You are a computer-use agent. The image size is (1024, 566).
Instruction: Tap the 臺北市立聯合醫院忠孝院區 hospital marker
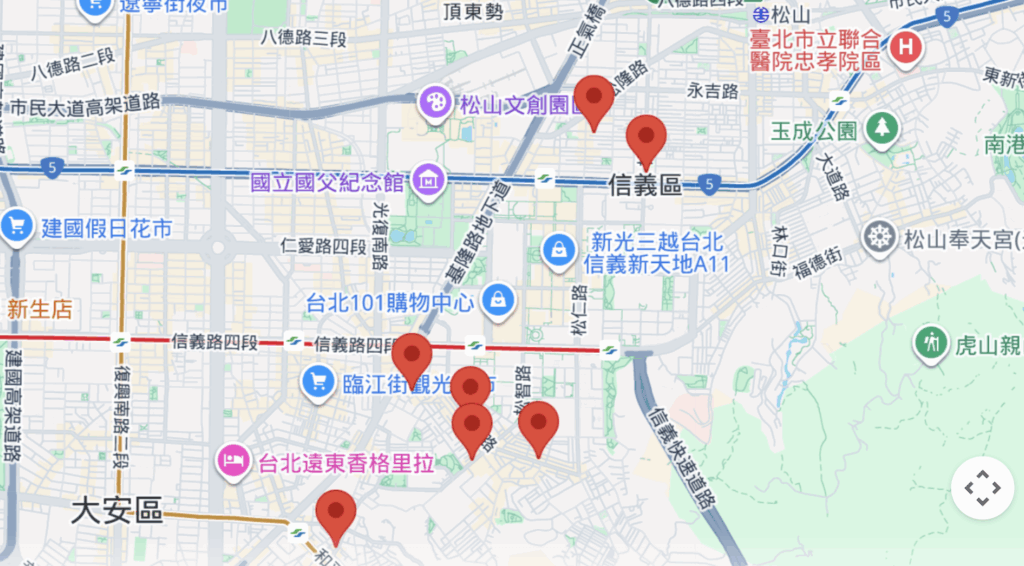[x=906, y=47]
